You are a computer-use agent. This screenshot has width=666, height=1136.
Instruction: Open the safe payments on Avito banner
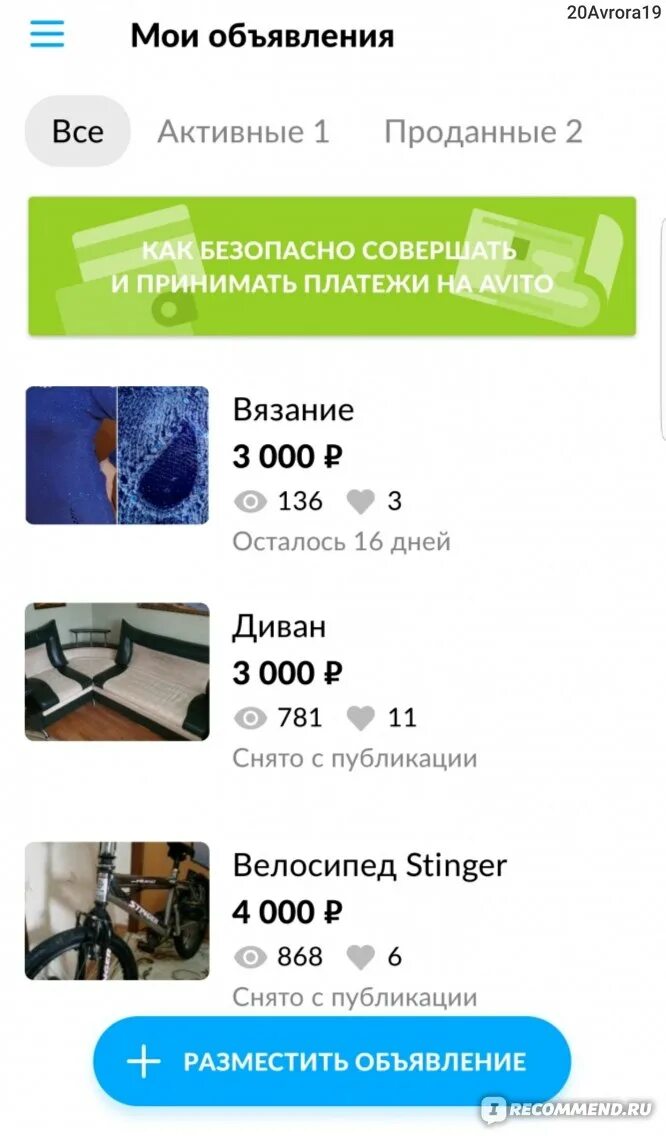click(332, 266)
